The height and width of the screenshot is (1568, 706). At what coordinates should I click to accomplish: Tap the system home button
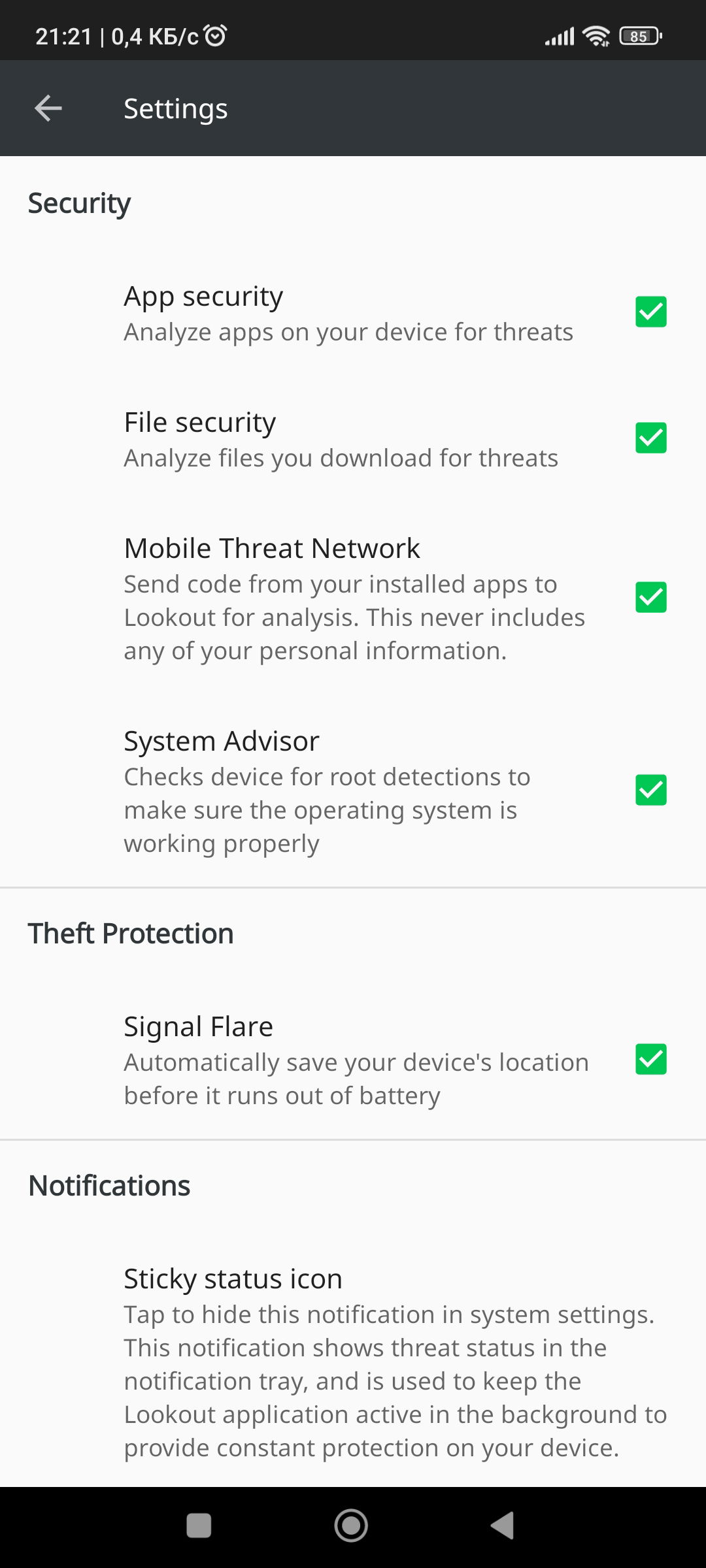click(351, 1526)
